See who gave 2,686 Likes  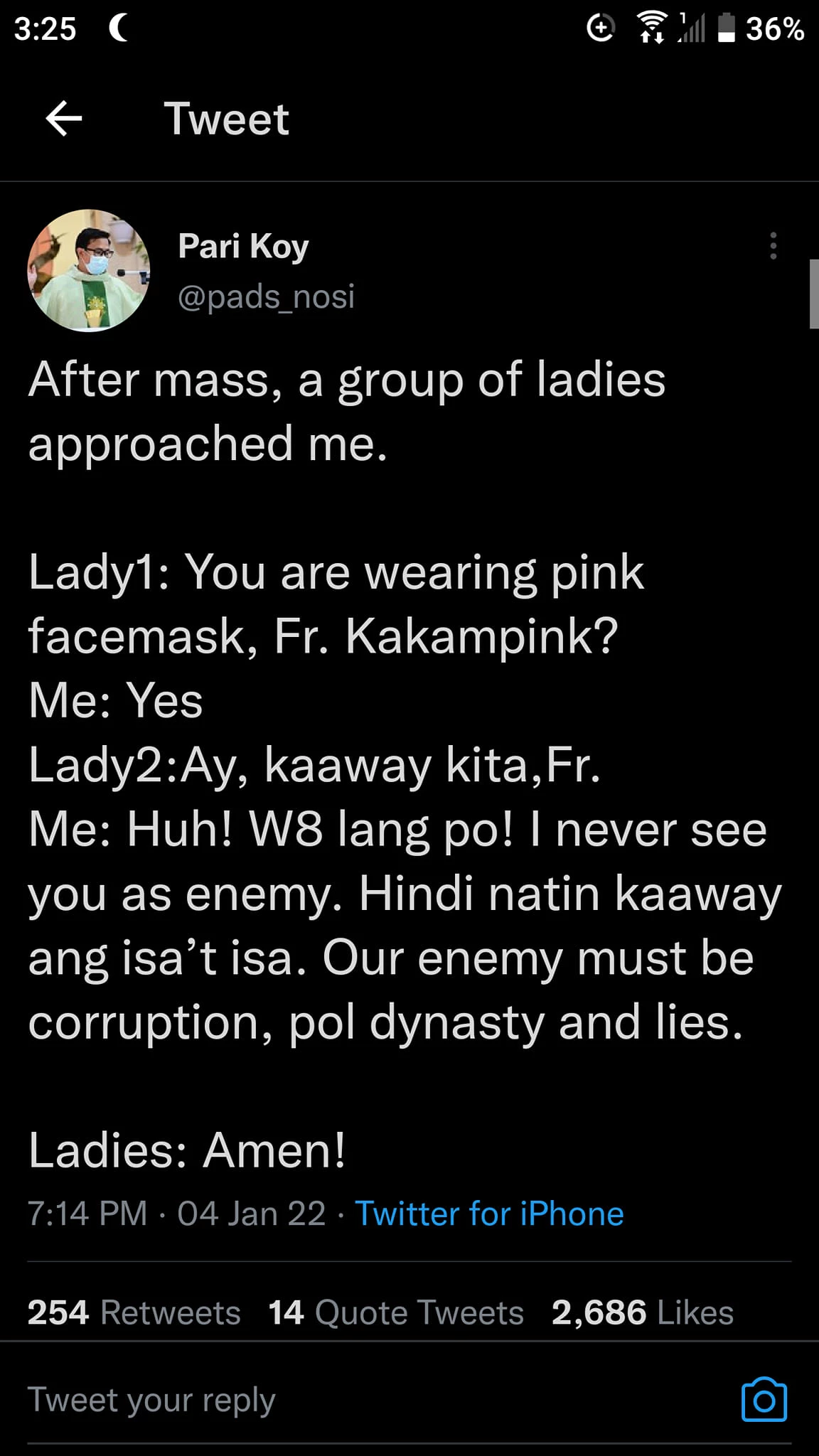click(643, 1312)
